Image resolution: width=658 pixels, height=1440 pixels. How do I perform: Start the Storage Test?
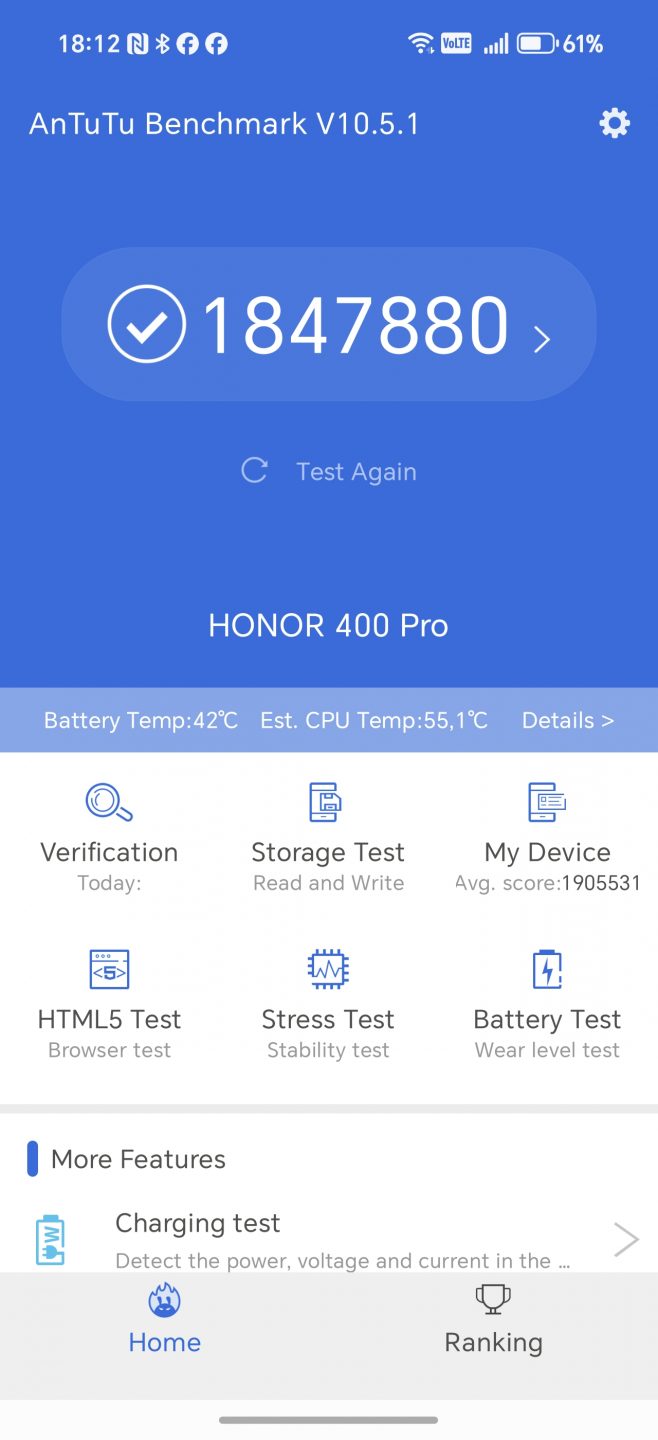tap(328, 836)
